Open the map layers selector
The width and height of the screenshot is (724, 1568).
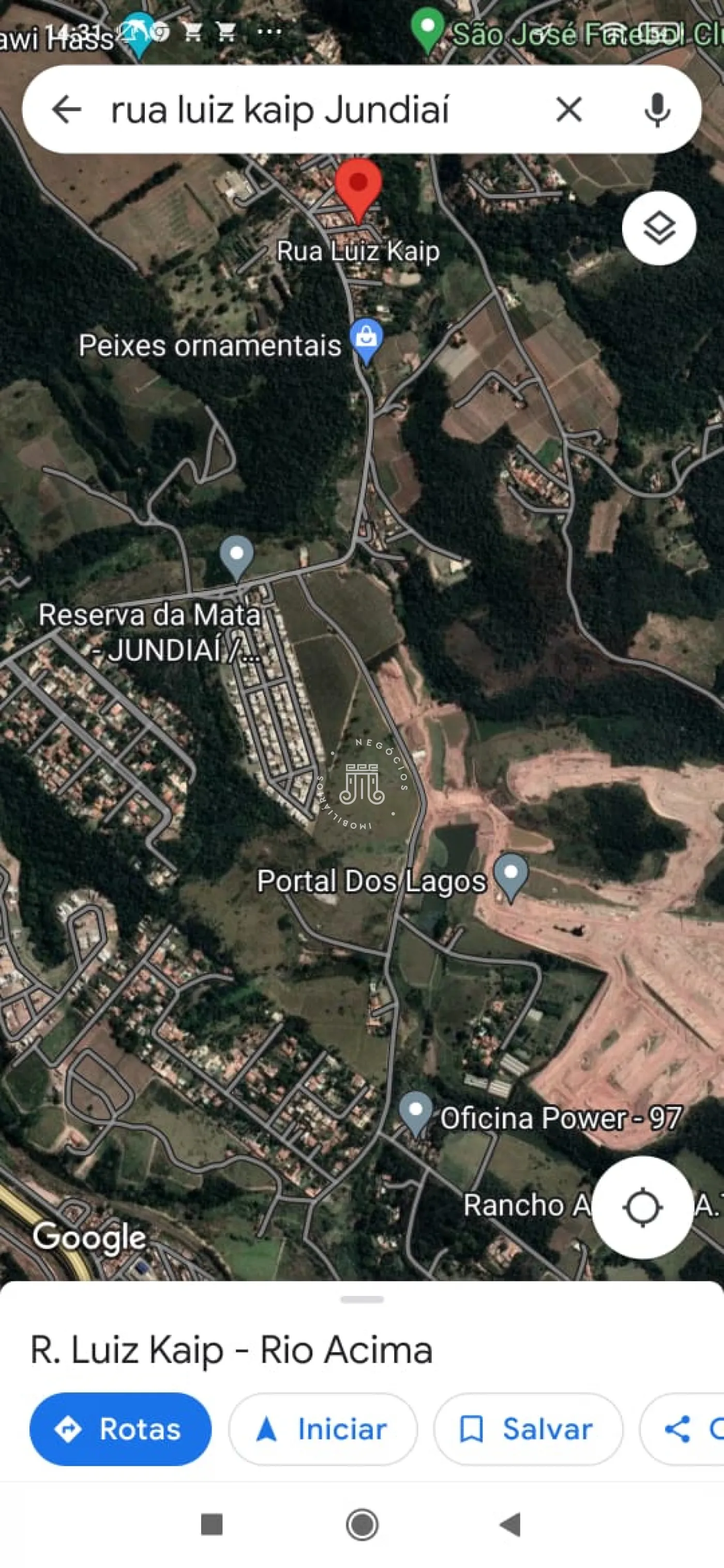pos(659,229)
